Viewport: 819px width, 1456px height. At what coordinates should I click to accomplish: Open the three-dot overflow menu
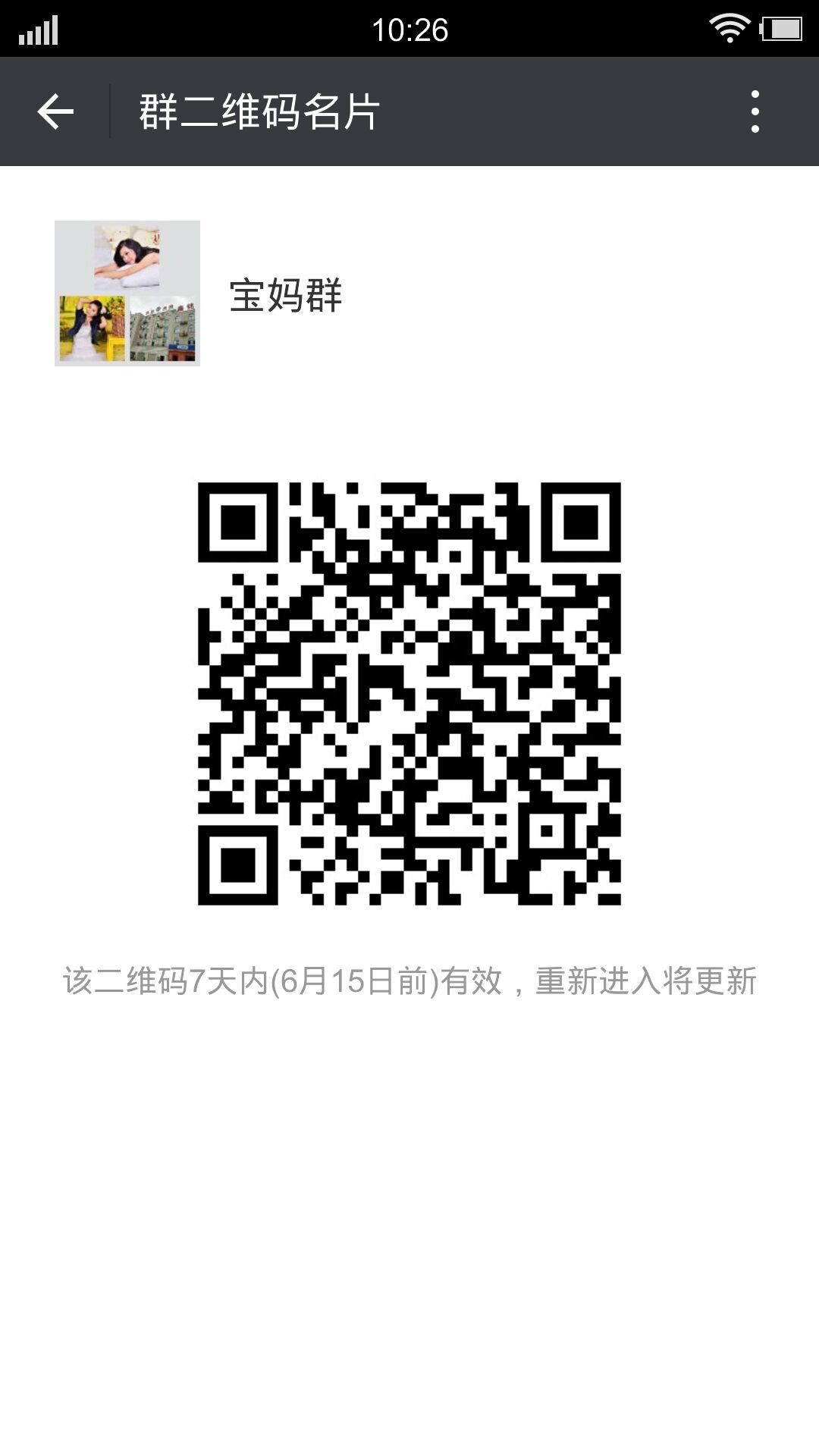coord(755,111)
